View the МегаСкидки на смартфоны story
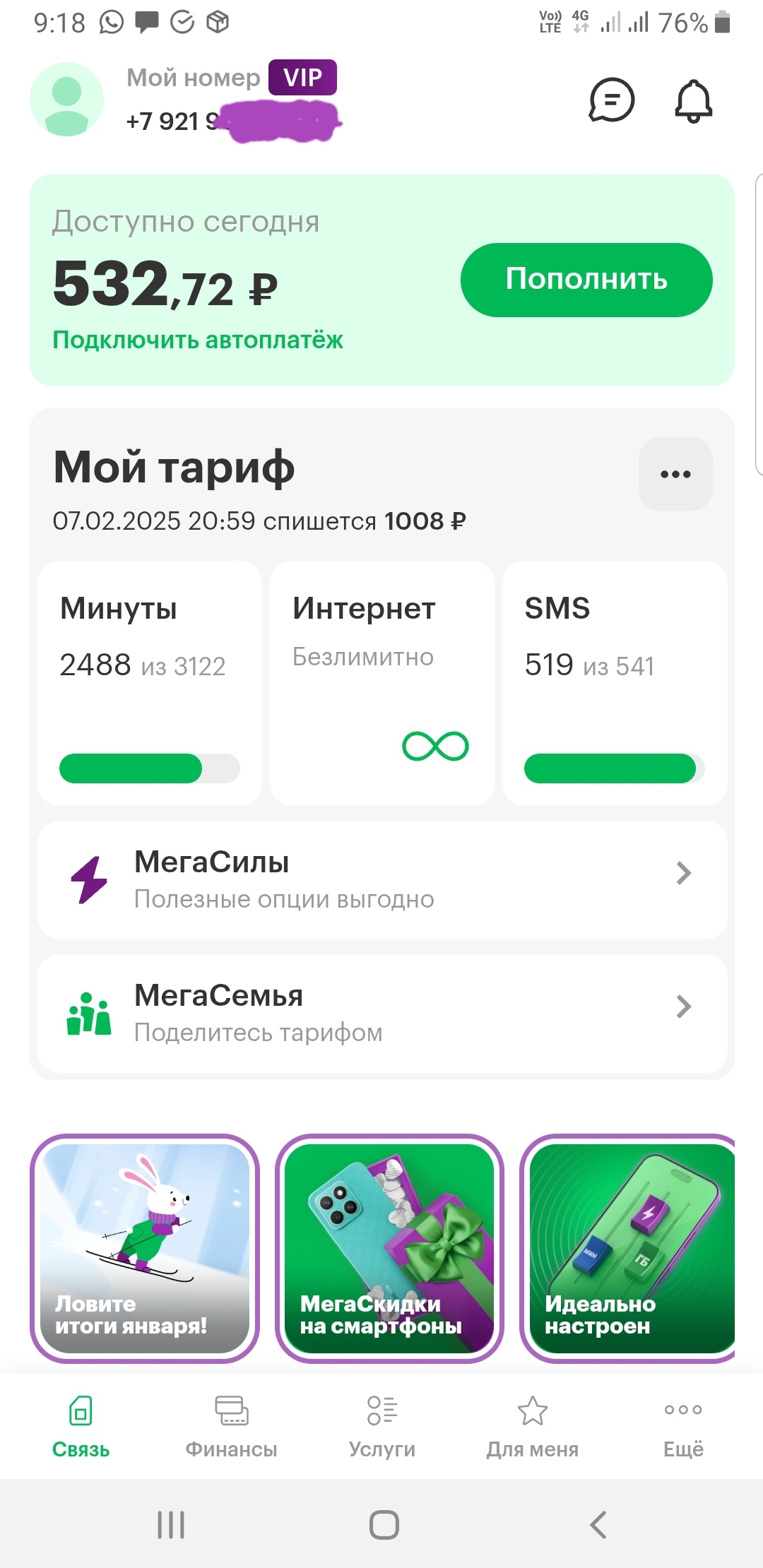The width and height of the screenshot is (763, 1568). click(x=389, y=1248)
